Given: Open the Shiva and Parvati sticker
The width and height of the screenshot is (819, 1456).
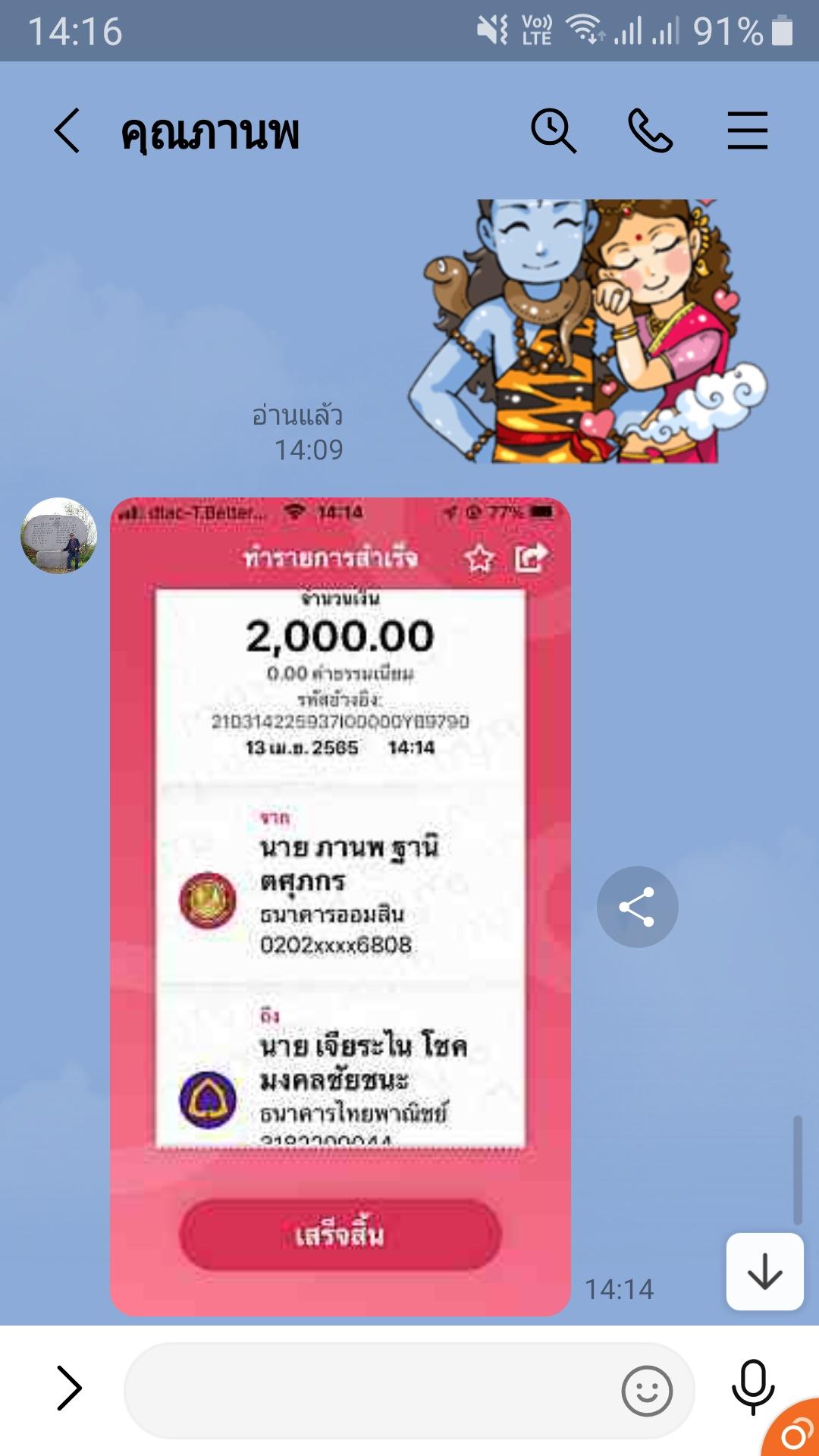Looking at the screenshot, I should pos(588,331).
